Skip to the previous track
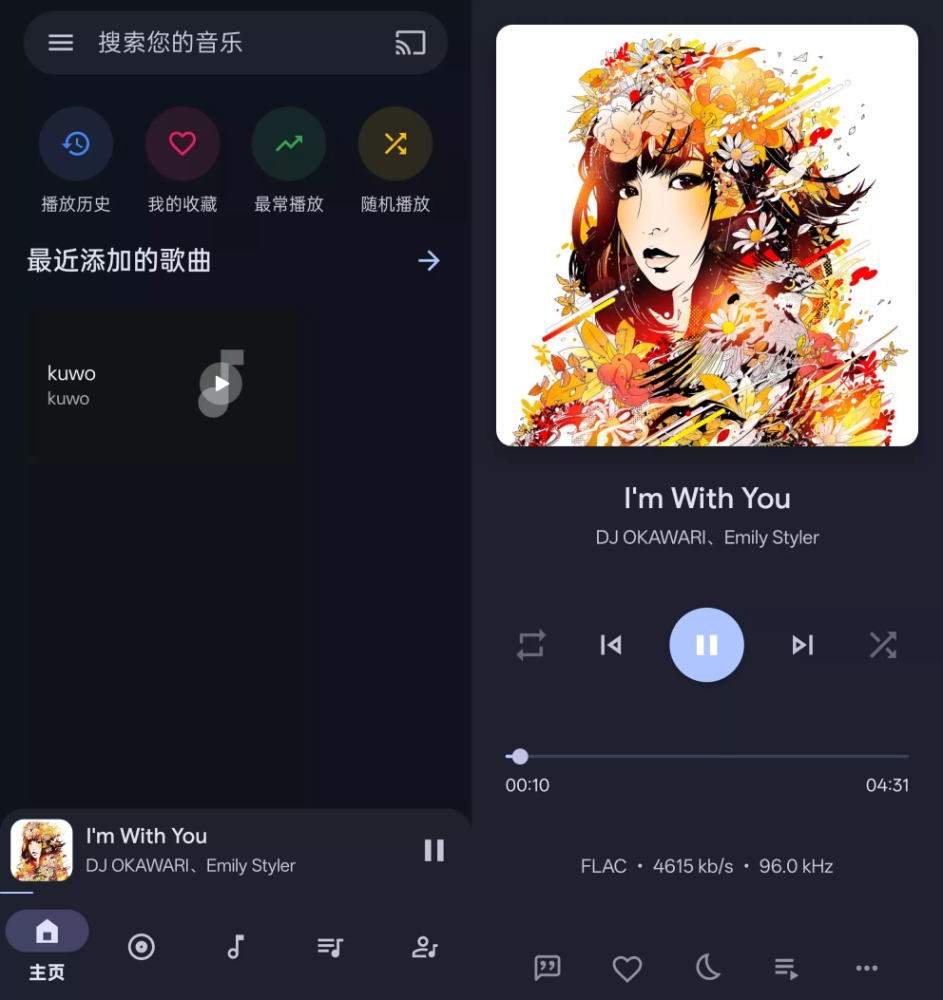This screenshot has height=1000, width=943. pos(611,645)
